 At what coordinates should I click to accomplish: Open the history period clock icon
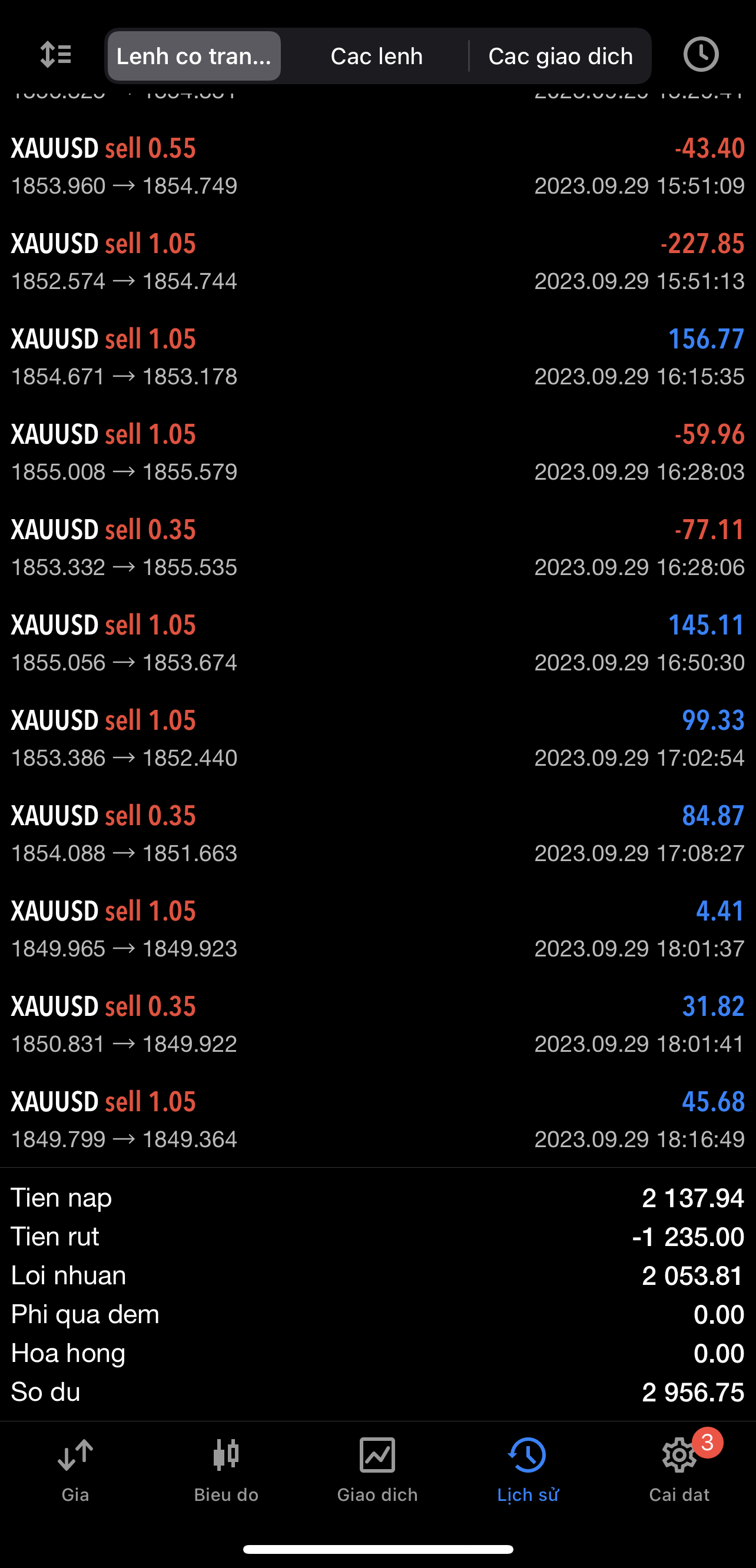tap(701, 55)
